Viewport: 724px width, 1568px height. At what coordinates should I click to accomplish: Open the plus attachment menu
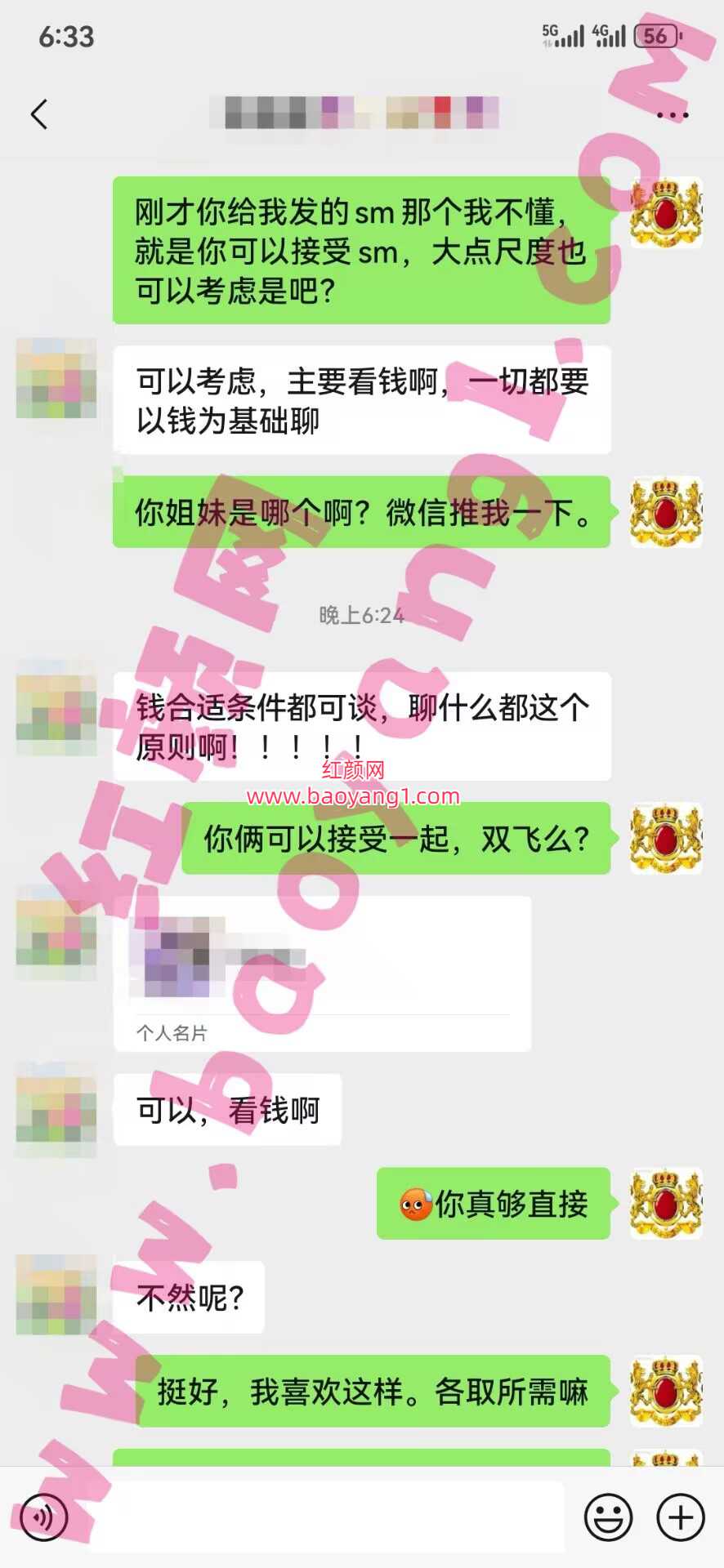click(x=681, y=1517)
